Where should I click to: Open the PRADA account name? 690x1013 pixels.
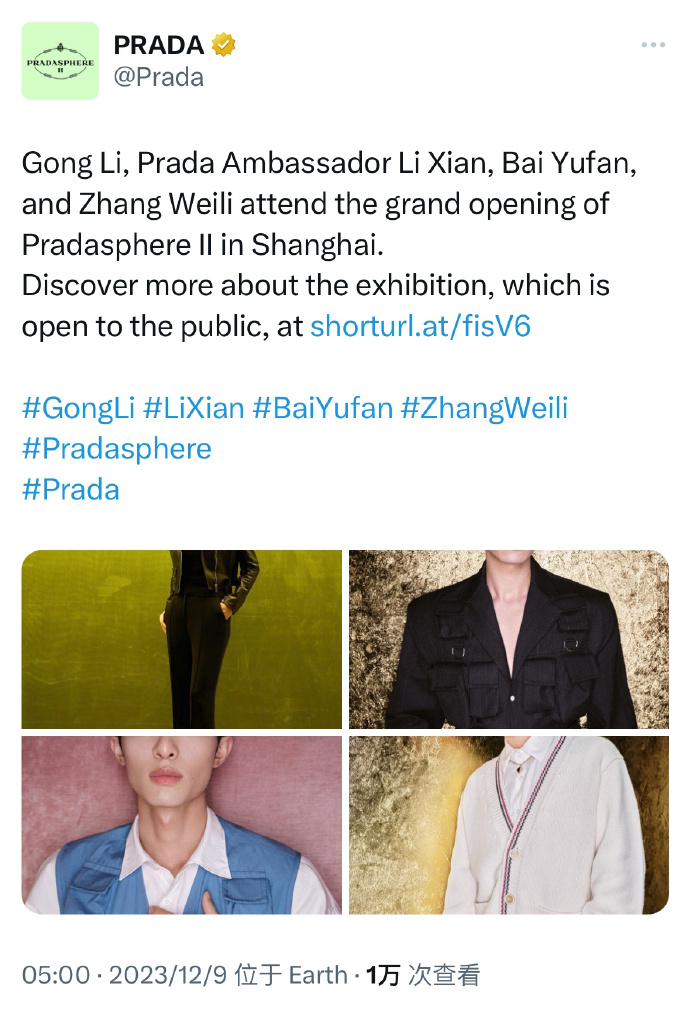(158, 45)
